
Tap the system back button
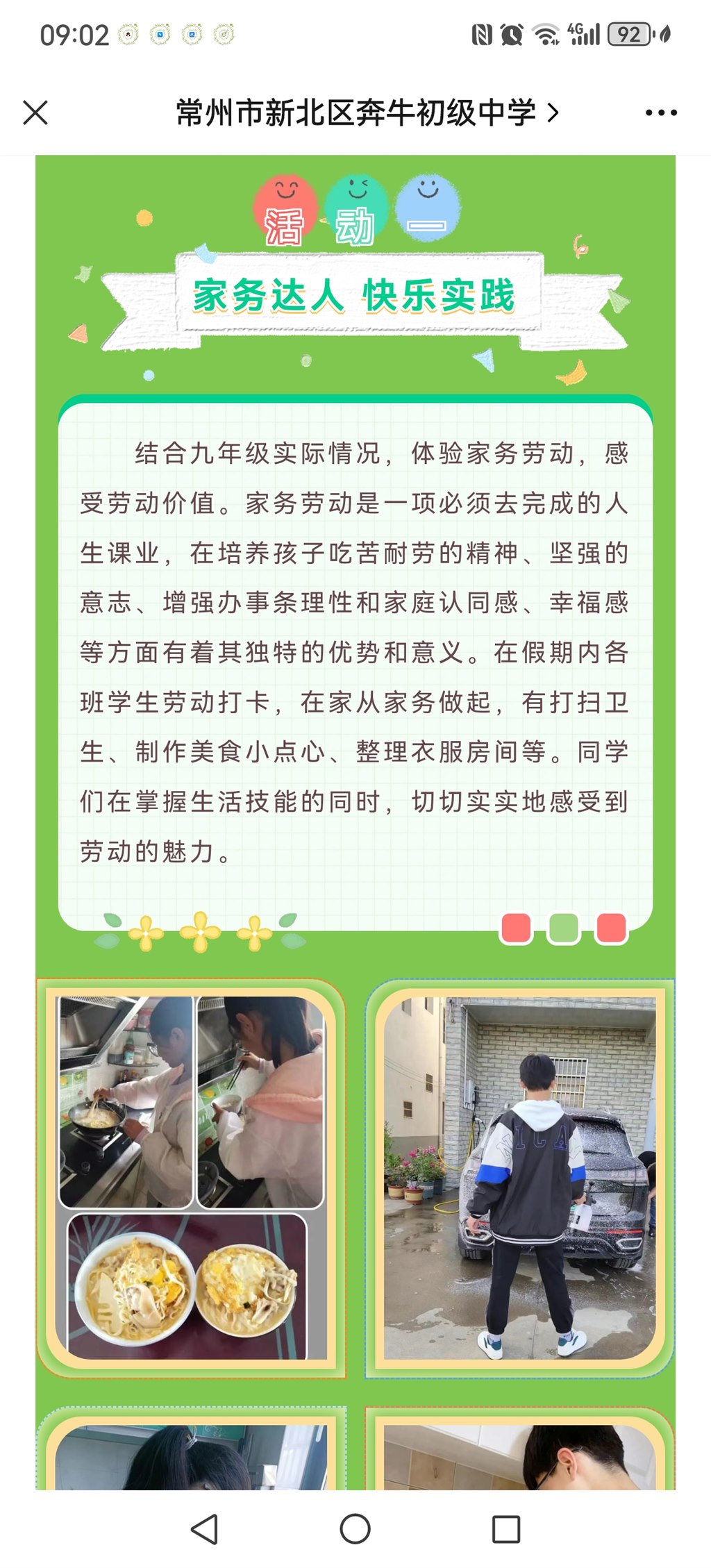(x=204, y=1528)
